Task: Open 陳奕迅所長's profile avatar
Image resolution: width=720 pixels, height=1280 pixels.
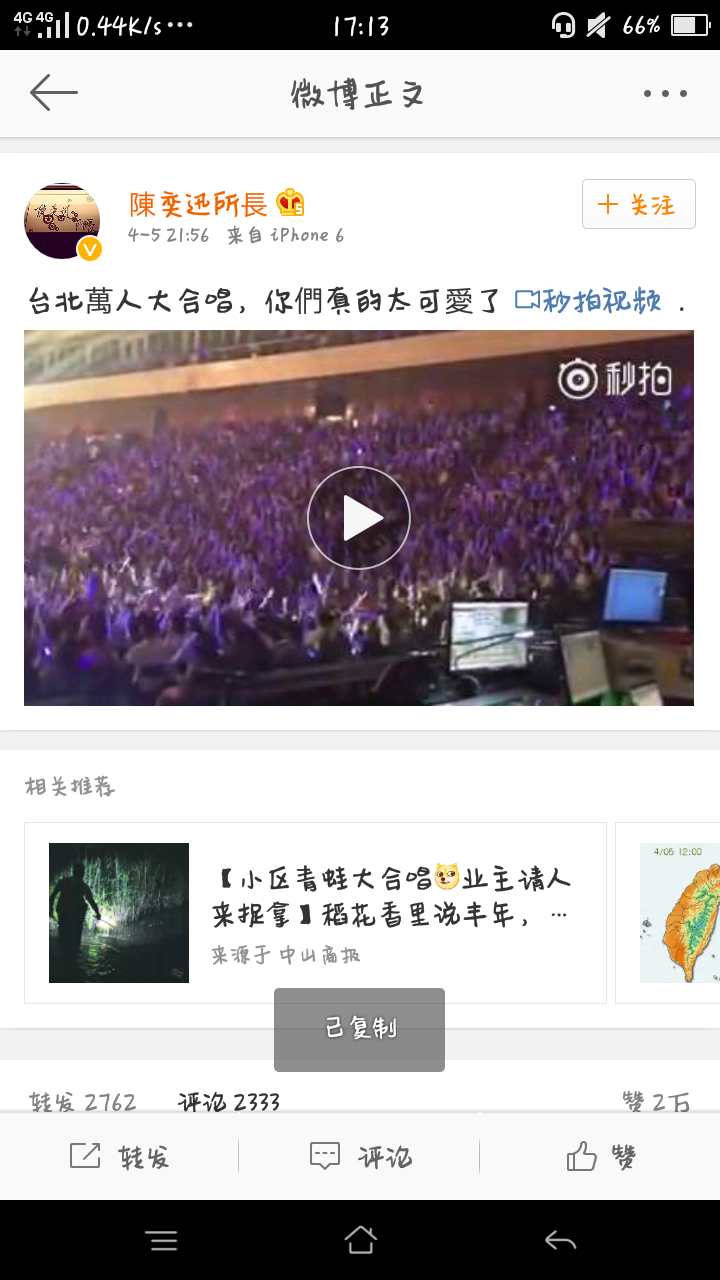Action: [x=62, y=221]
